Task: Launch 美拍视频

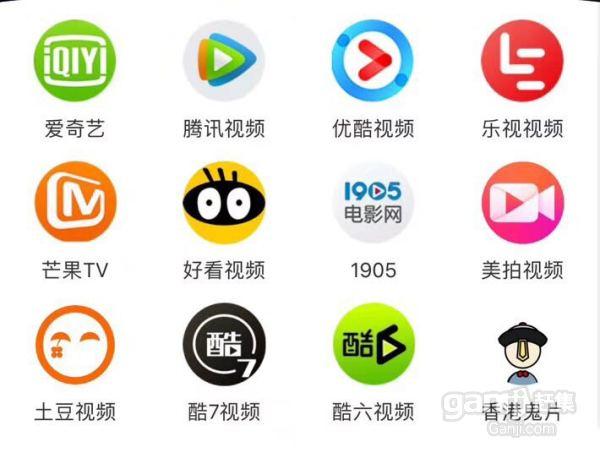Action: coord(522,204)
